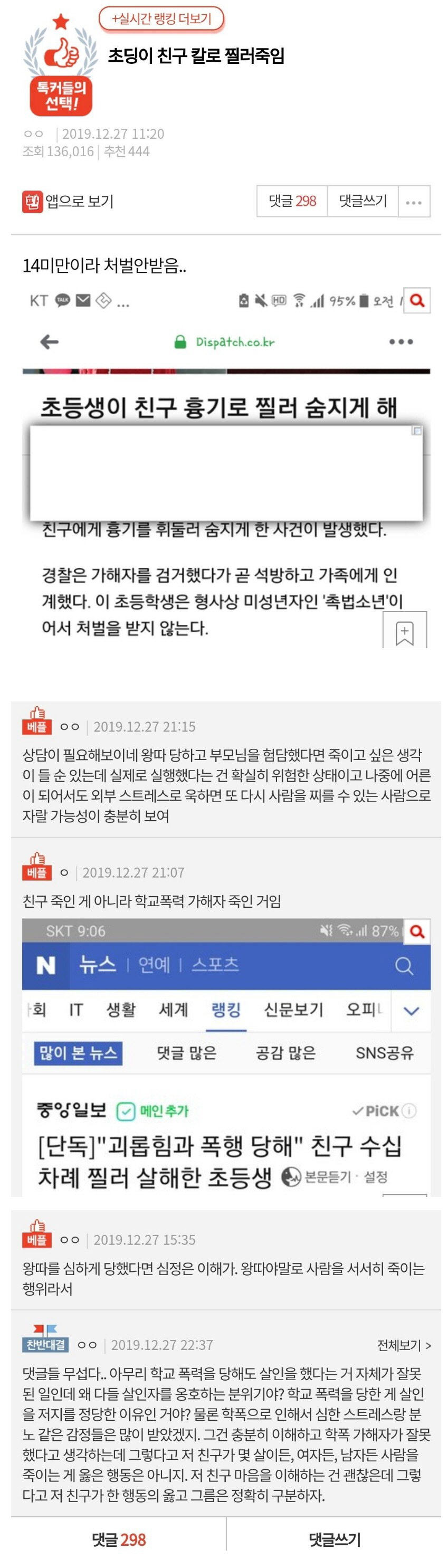Image resolution: width=448 pixels, height=1568 pixels.
Task: Open the 실시간 랭킹 더보기 button
Action: tap(161, 19)
